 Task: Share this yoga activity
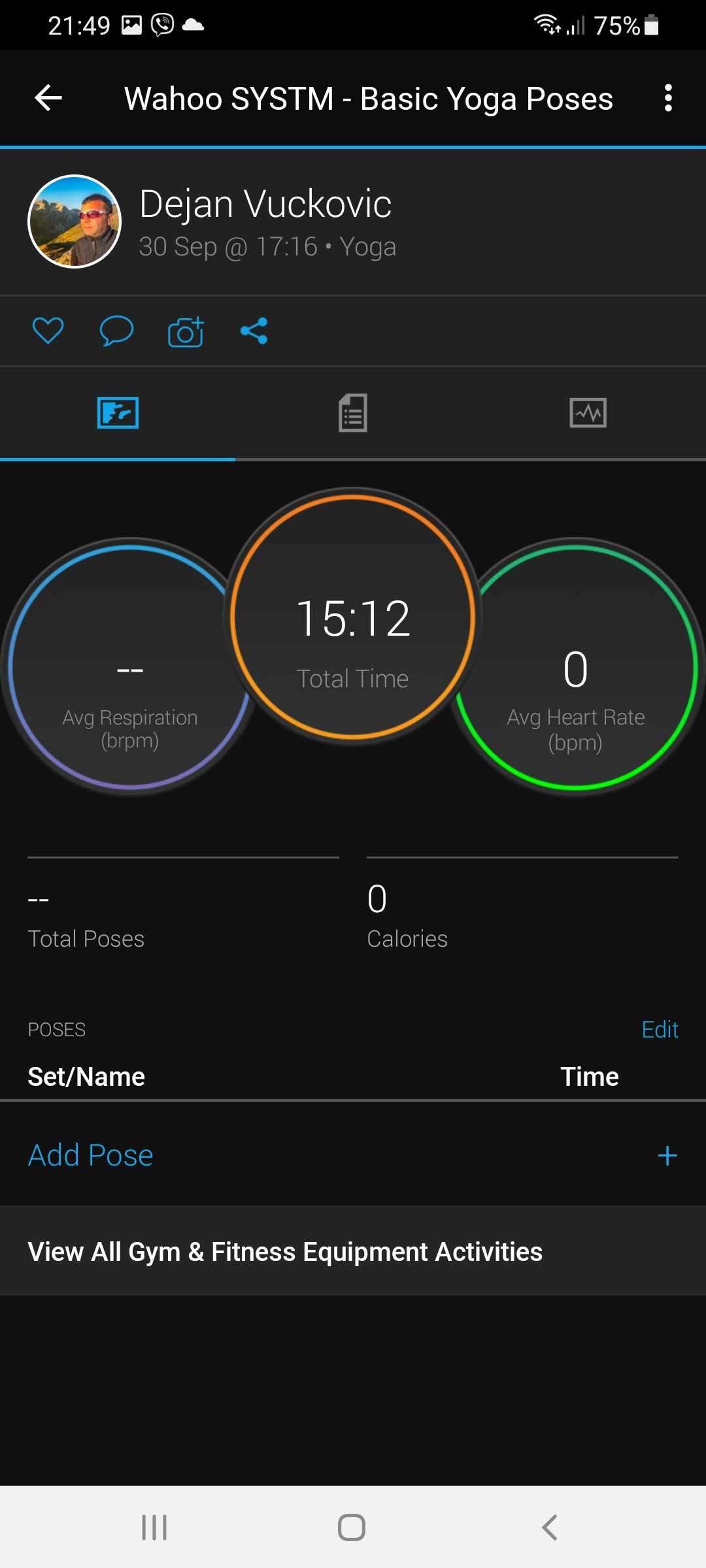(254, 331)
